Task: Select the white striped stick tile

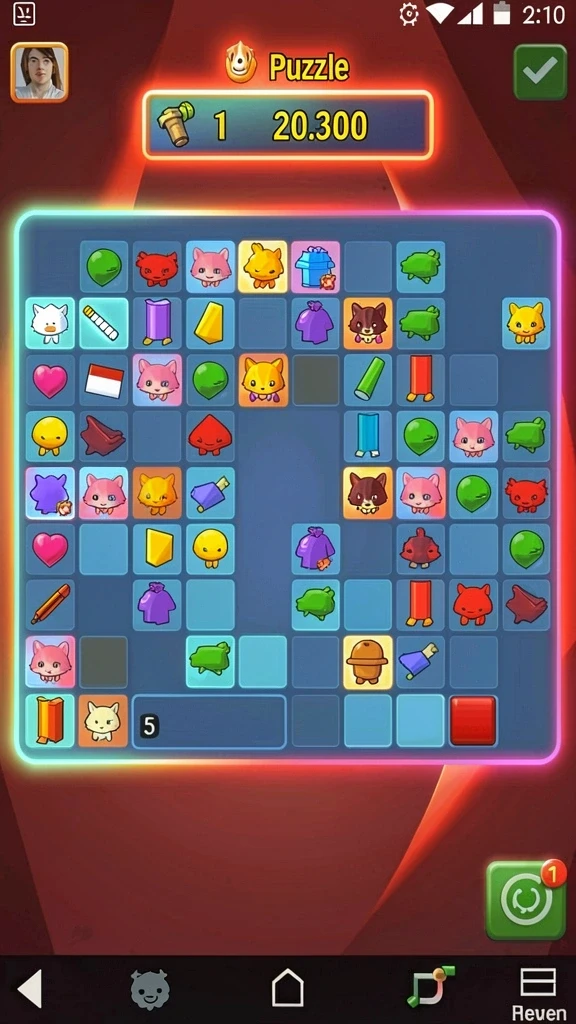Action: click(x=104, y=323)
